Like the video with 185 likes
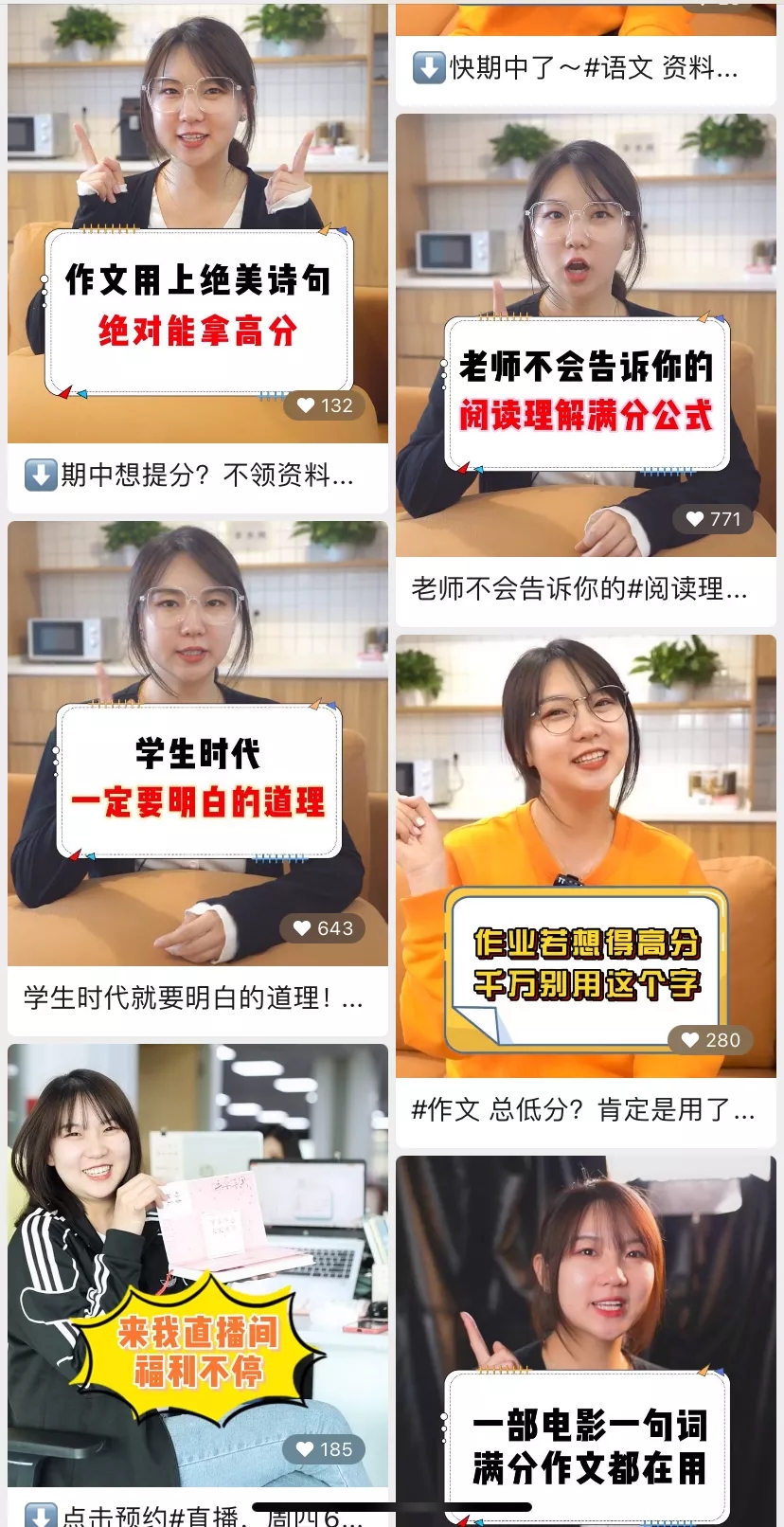784x1527 pixels. [x=305, y=1449]
